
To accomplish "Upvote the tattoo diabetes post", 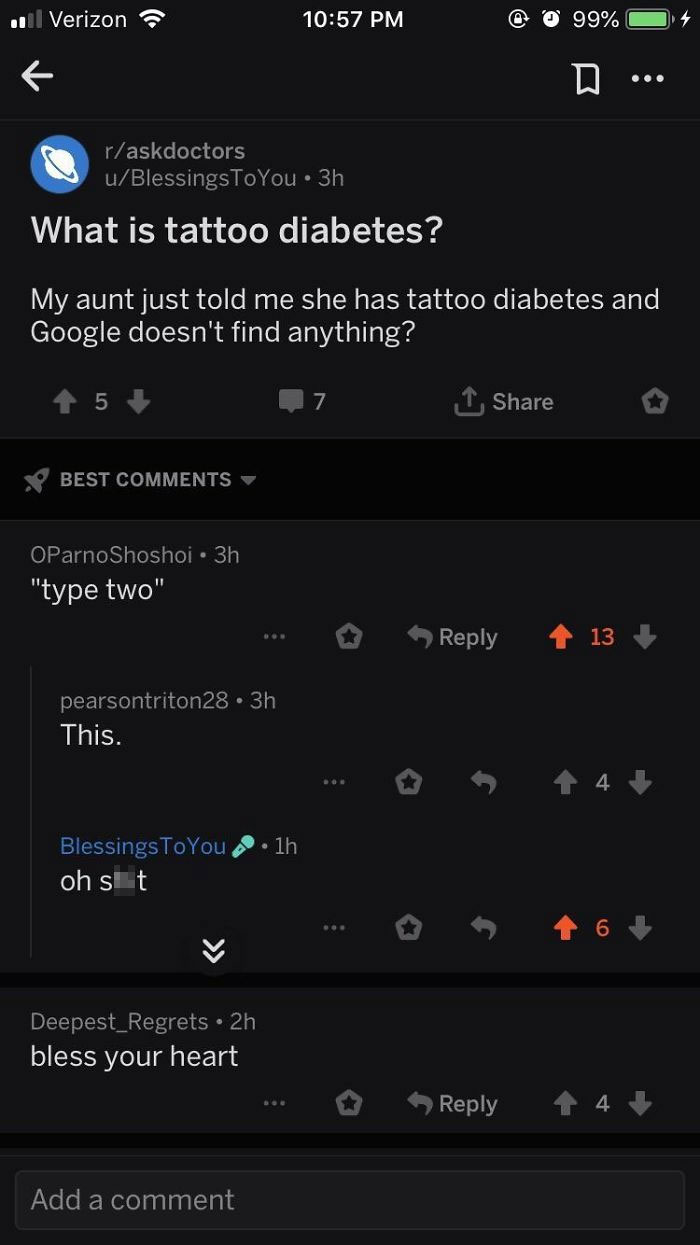I will pyautogui.click(x=63, y=402).
